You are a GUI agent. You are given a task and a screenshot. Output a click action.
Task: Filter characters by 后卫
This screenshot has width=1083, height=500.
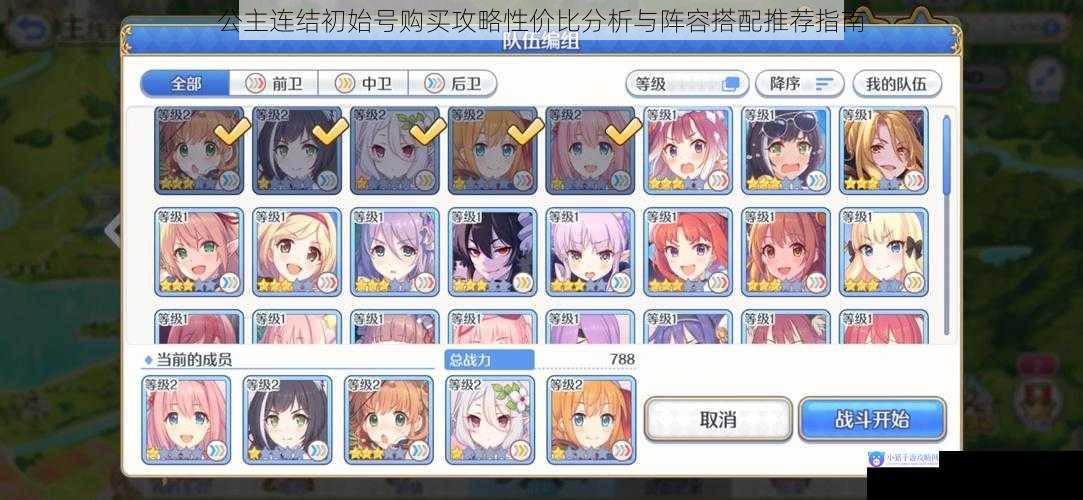[459, 84]
